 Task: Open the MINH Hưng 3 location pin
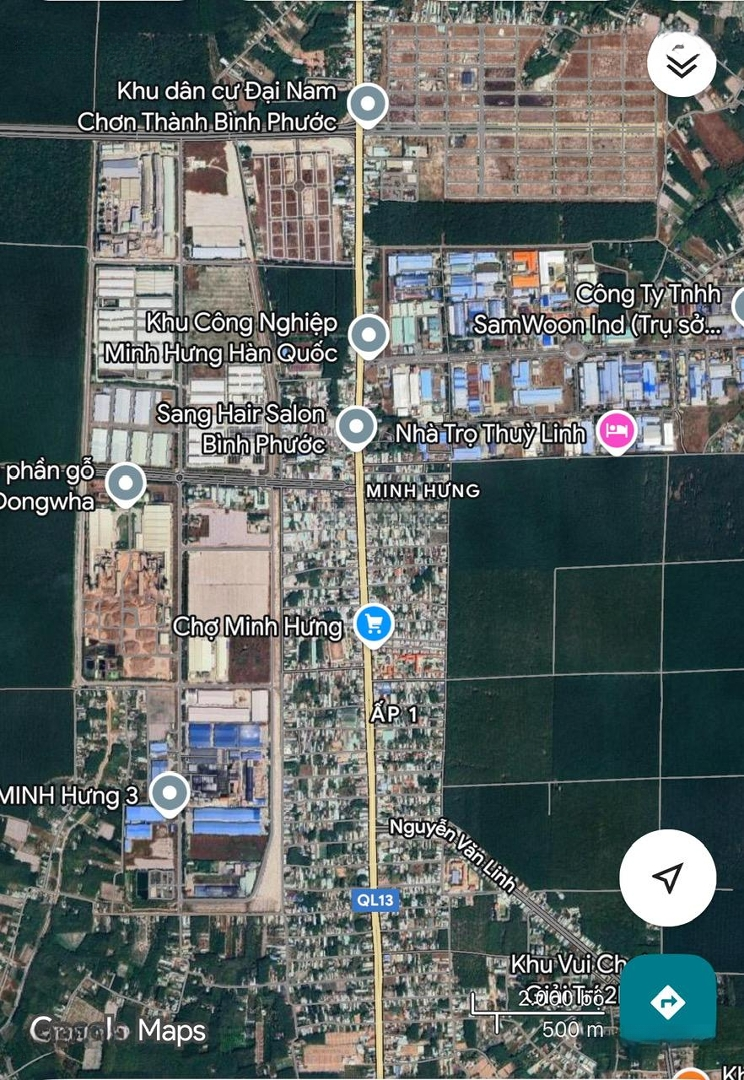pos(169,793)
